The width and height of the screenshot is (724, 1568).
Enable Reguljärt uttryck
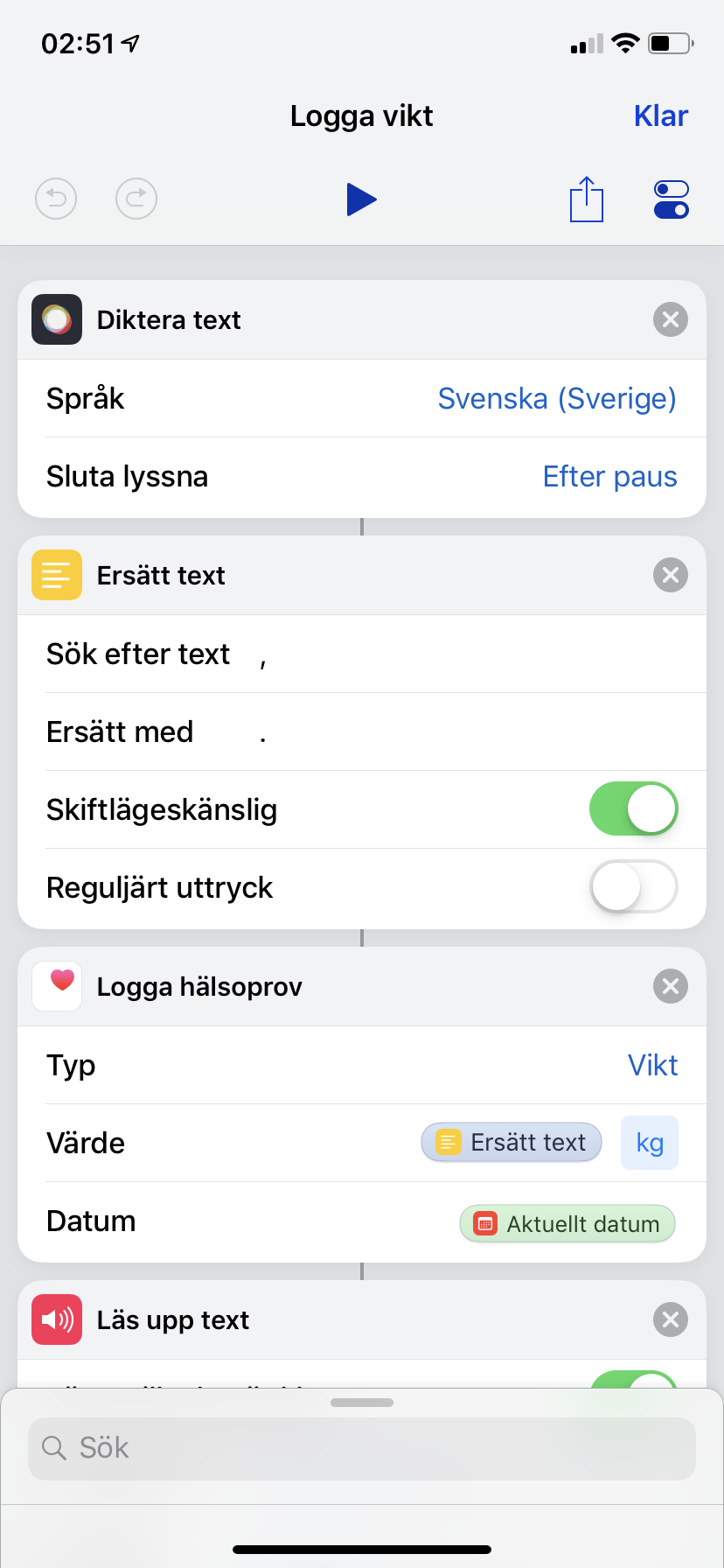[633, 887]
